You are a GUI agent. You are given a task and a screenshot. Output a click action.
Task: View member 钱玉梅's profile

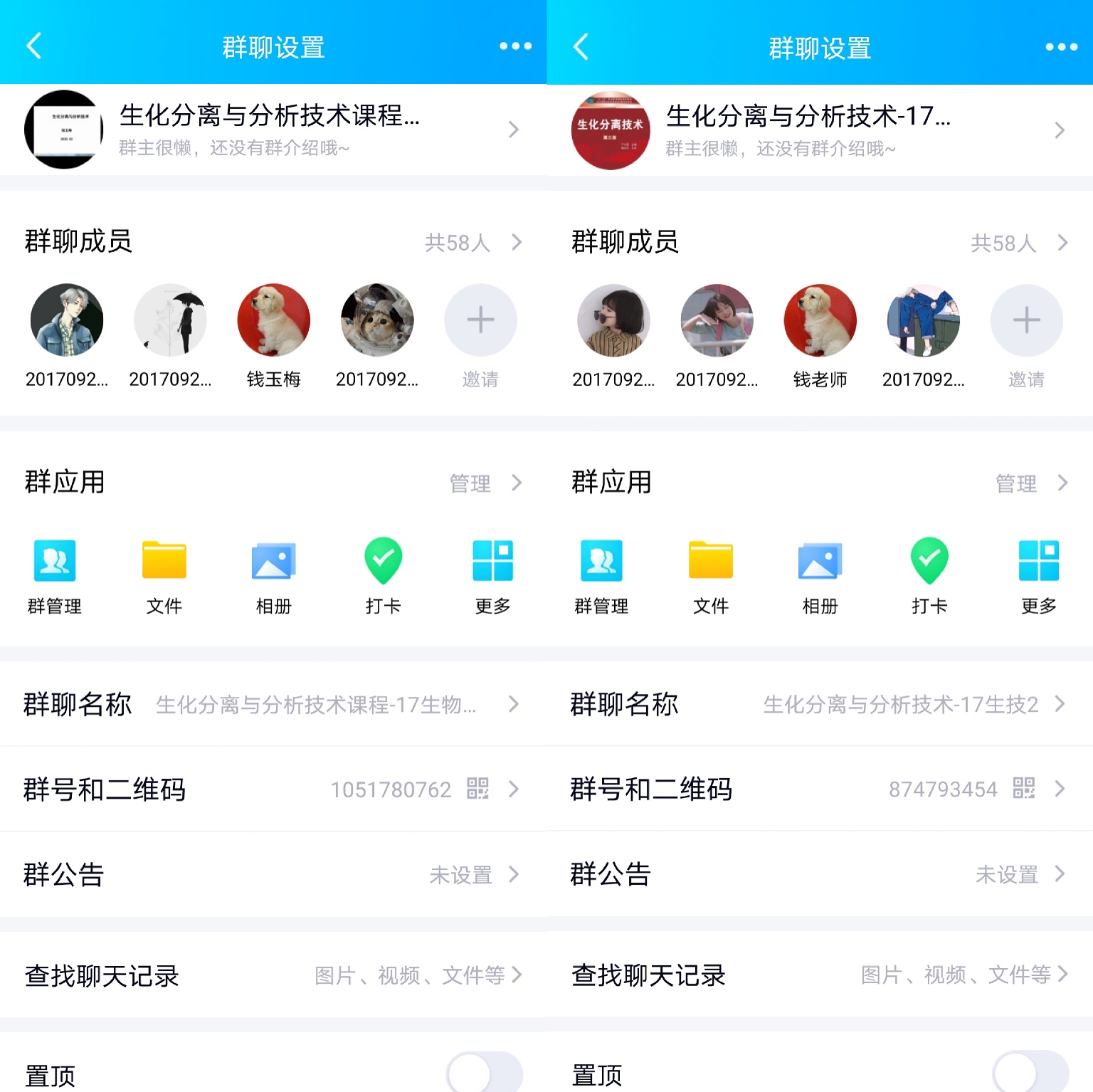(274, 321)
